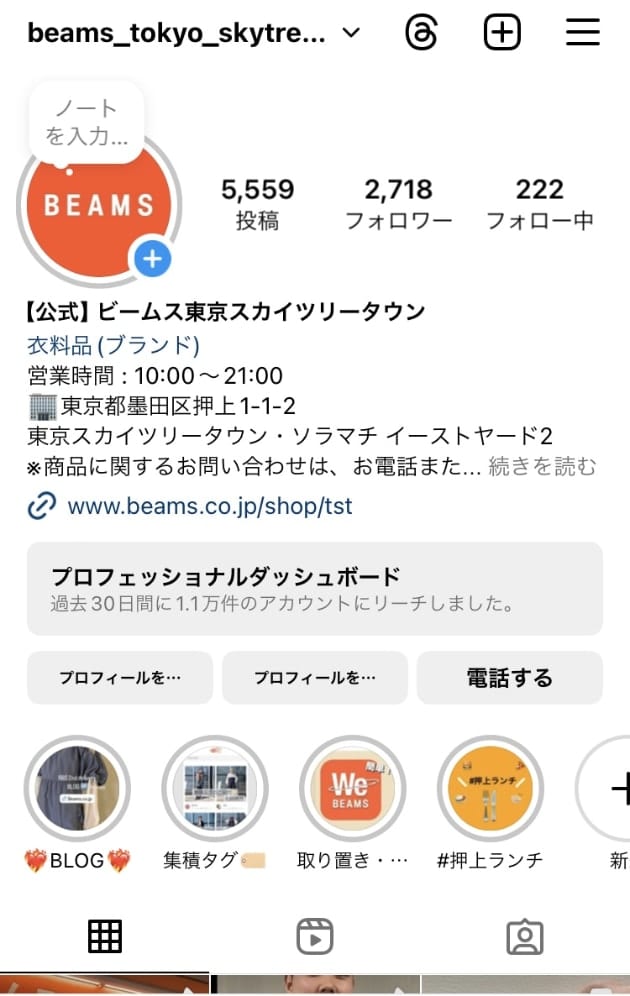The height and width of the screenshot is (996, 630).
Task: Tap the 電話する button
Action: click(509, 678)
